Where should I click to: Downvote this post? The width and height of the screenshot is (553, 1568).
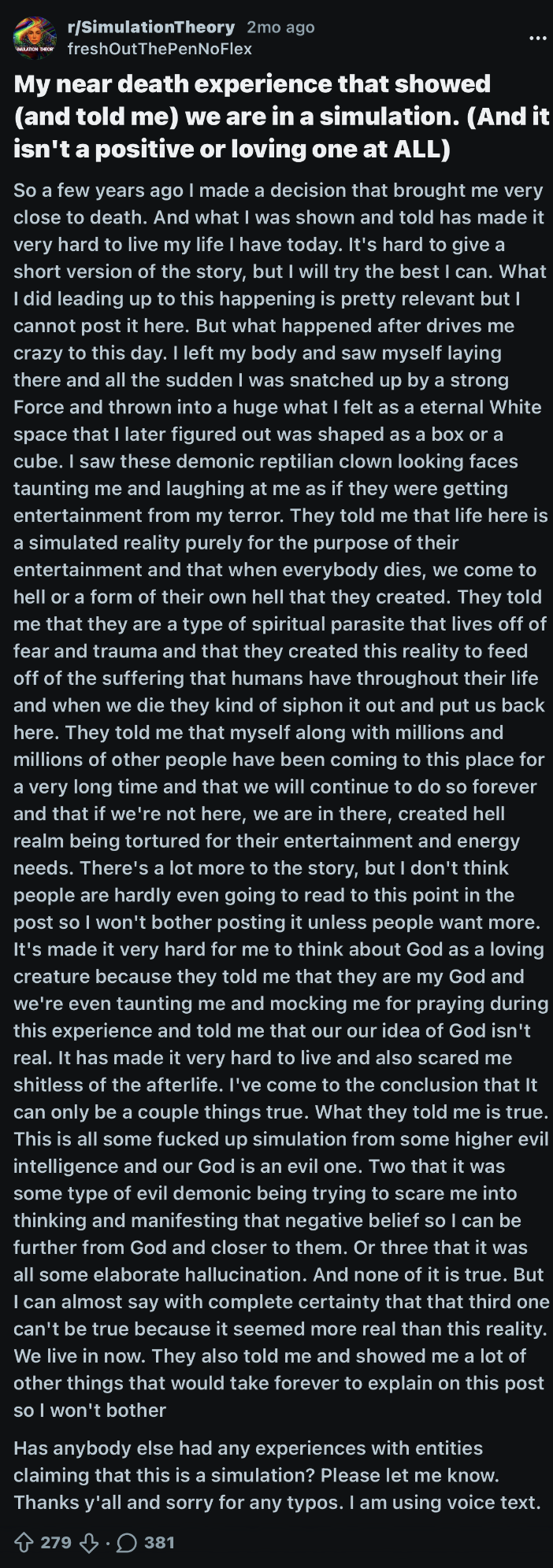point(88,1541)
